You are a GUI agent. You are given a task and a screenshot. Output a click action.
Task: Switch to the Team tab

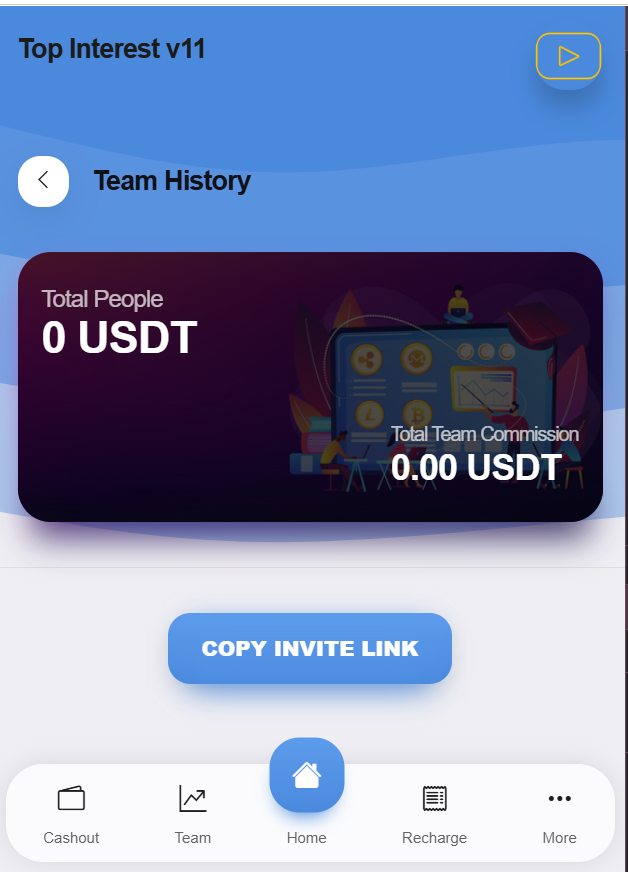[193, 813]
